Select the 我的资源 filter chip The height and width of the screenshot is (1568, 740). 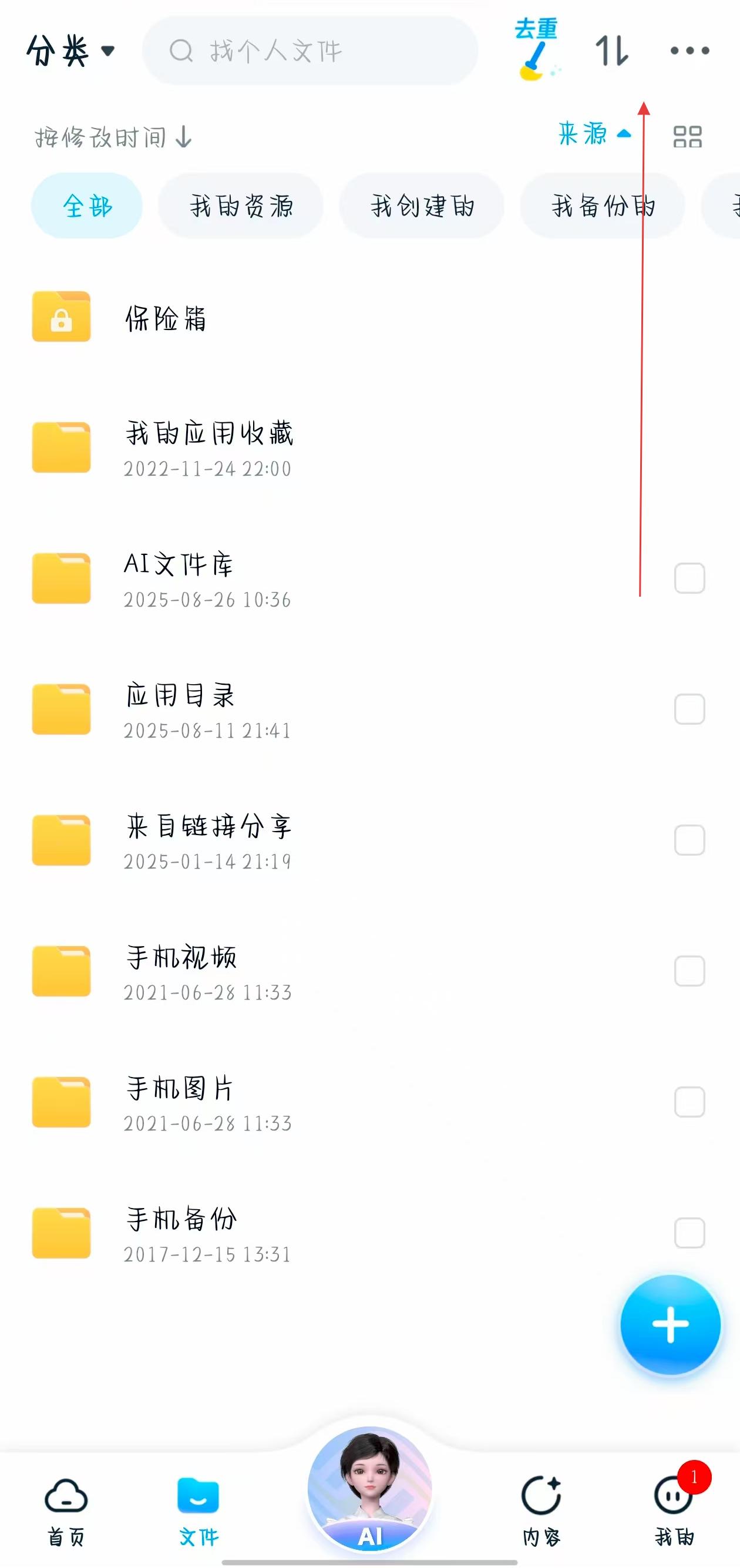(241, 206)
